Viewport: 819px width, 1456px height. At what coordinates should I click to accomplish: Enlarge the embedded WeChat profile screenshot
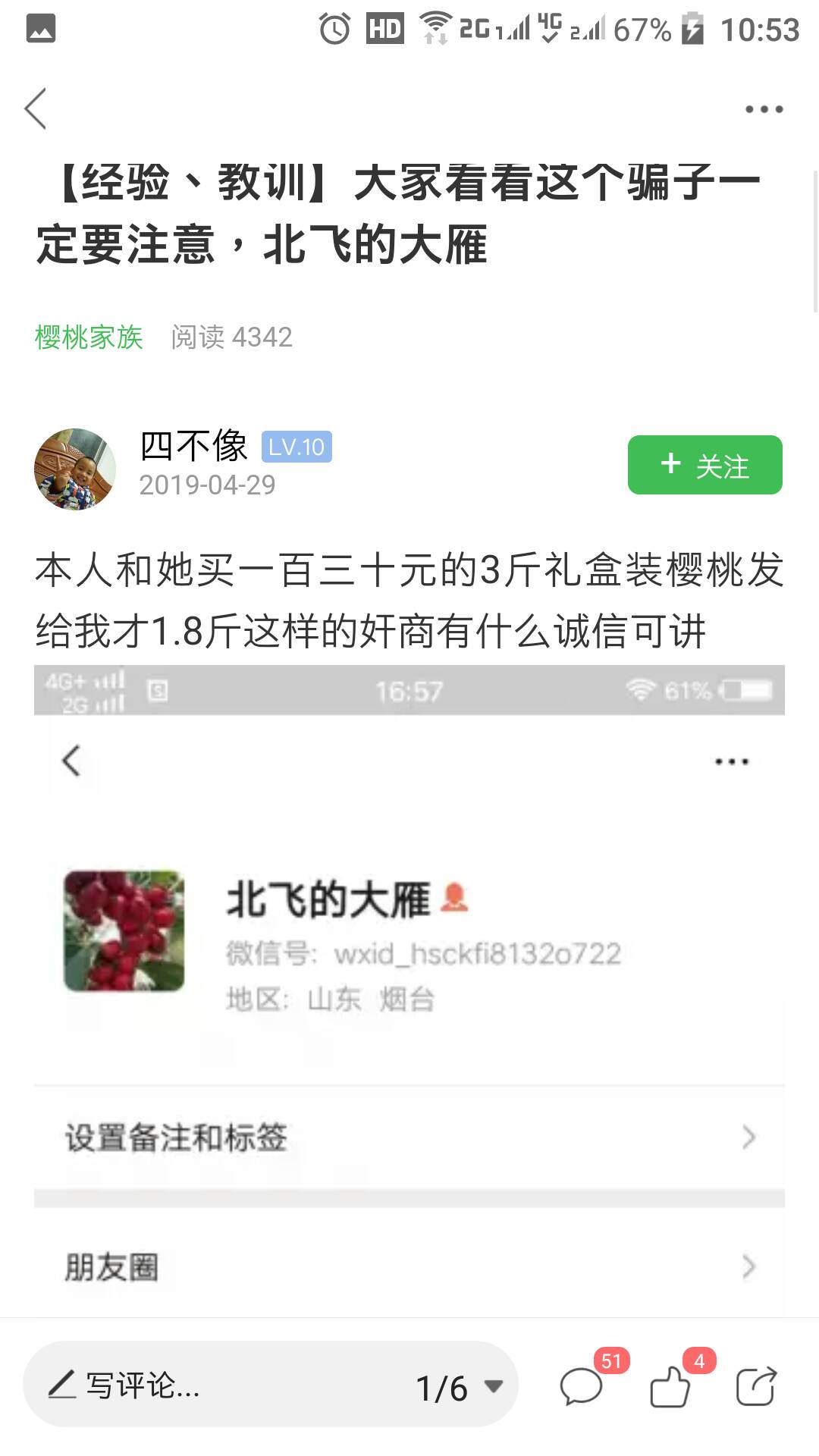409,986
